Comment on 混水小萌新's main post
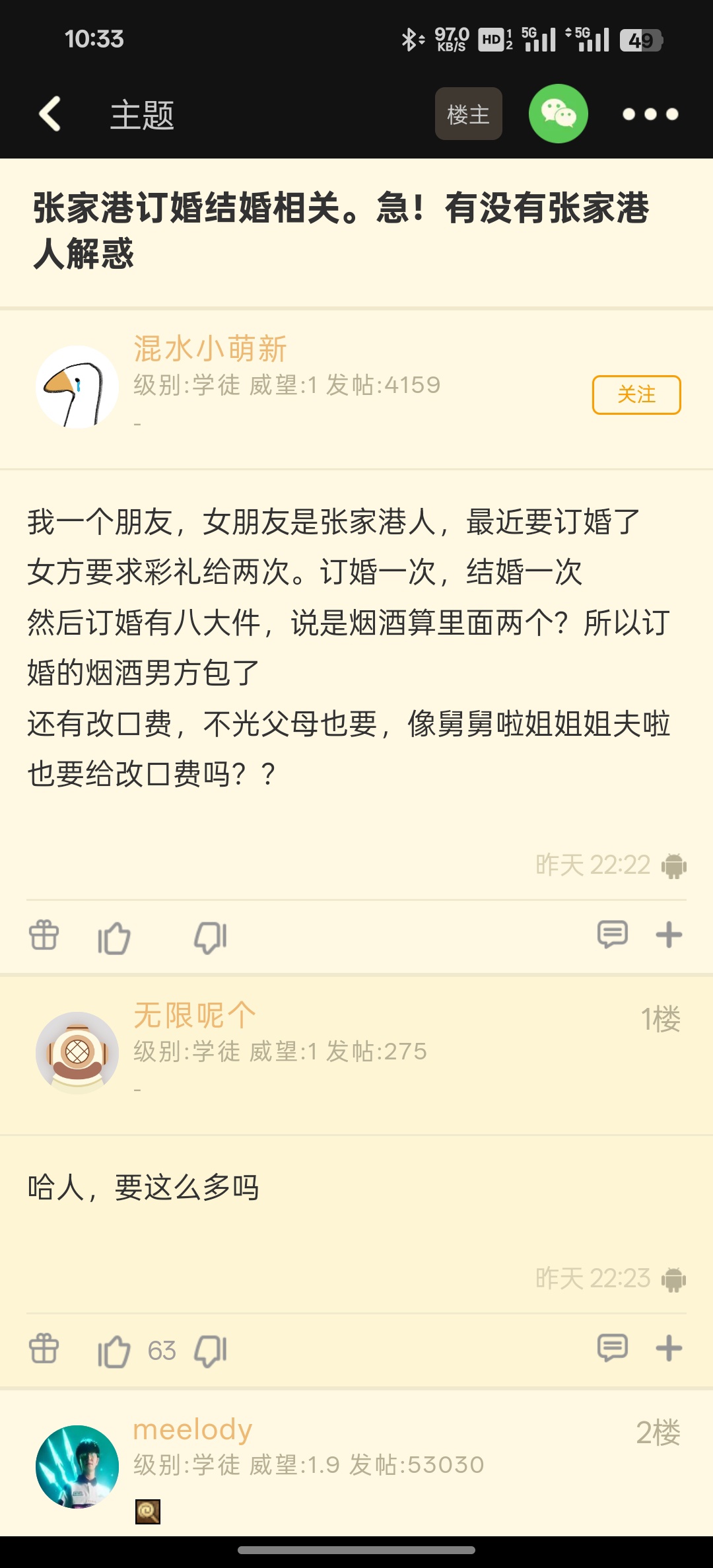The width and height of the screenshot is (713, 1568). point(612,935)
